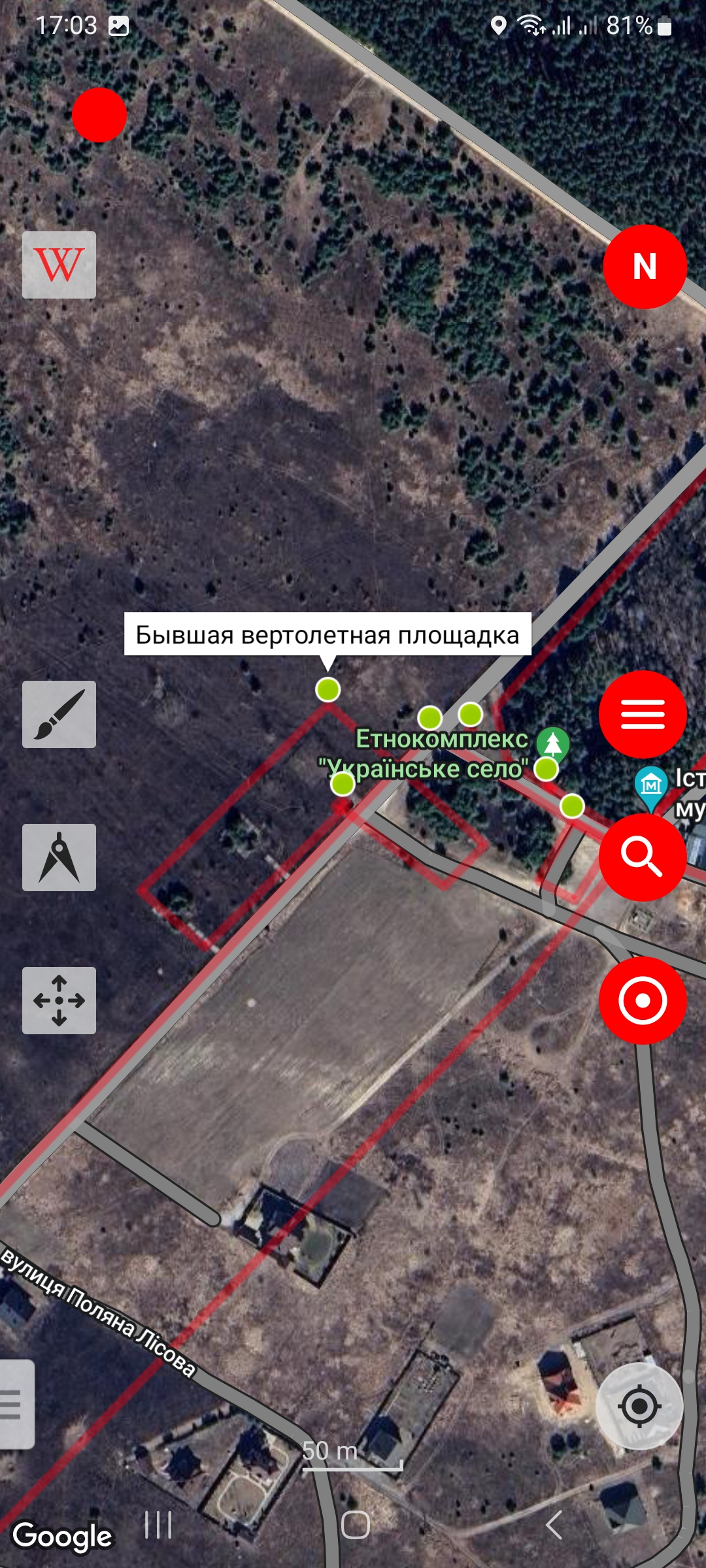
Task: Select the paintbrush drawing tool
Action: [59, 714]
